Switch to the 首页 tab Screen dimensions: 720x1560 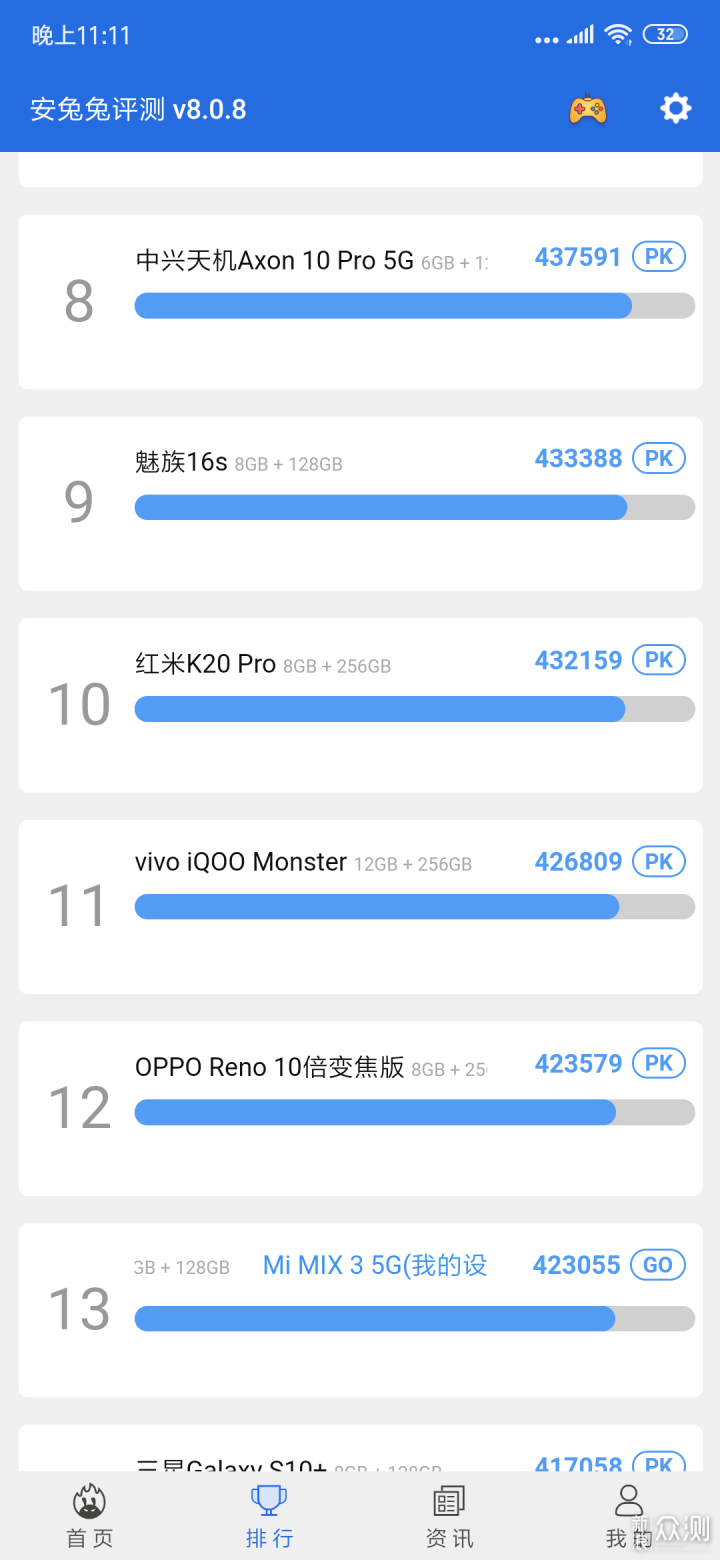click(90, 1516)
